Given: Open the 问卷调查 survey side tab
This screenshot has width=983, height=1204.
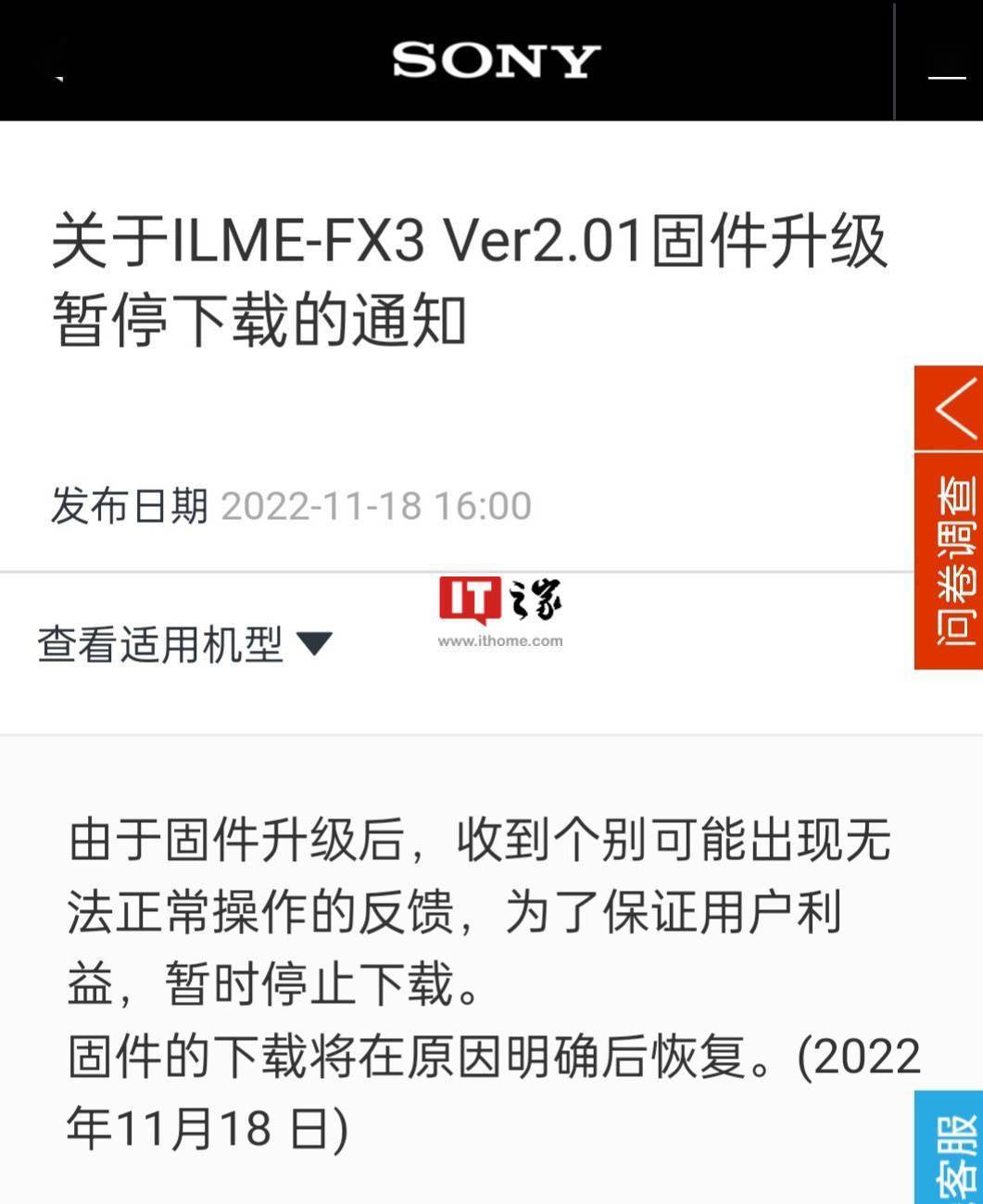Looking at the screenshot, I should [x=950, y=561].
